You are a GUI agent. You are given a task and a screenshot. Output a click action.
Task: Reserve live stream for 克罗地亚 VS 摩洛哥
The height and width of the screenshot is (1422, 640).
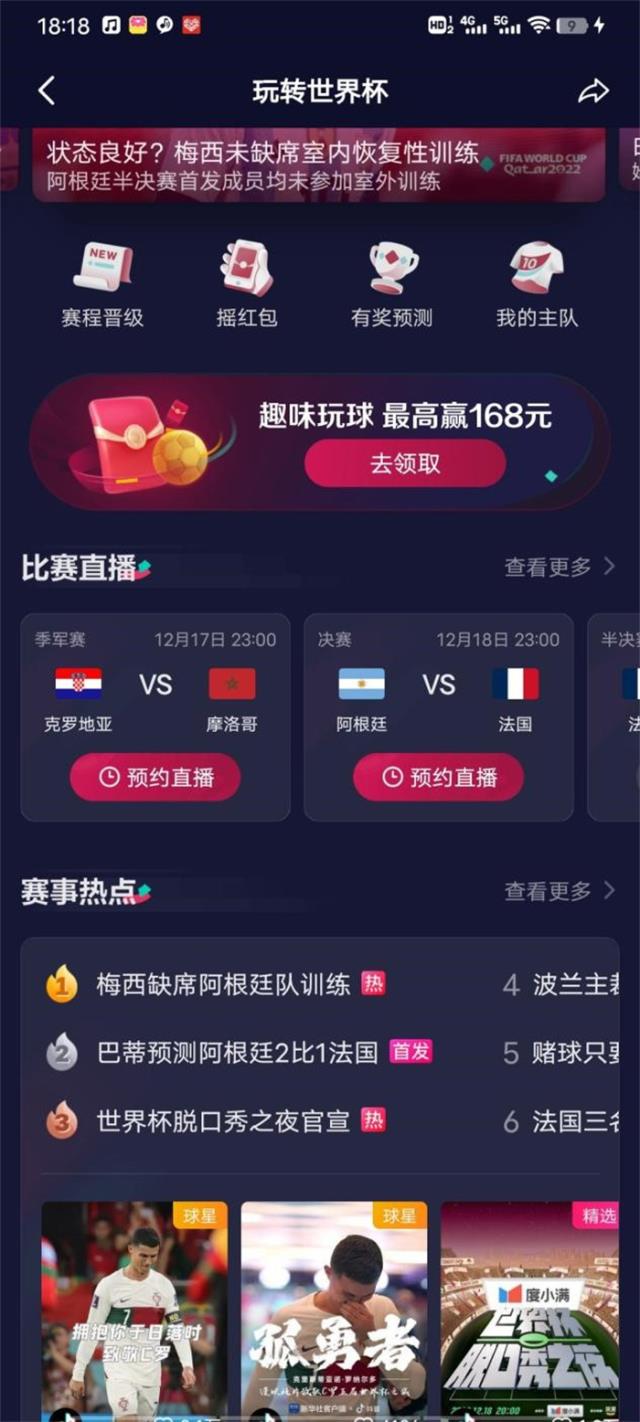[155, 777]
